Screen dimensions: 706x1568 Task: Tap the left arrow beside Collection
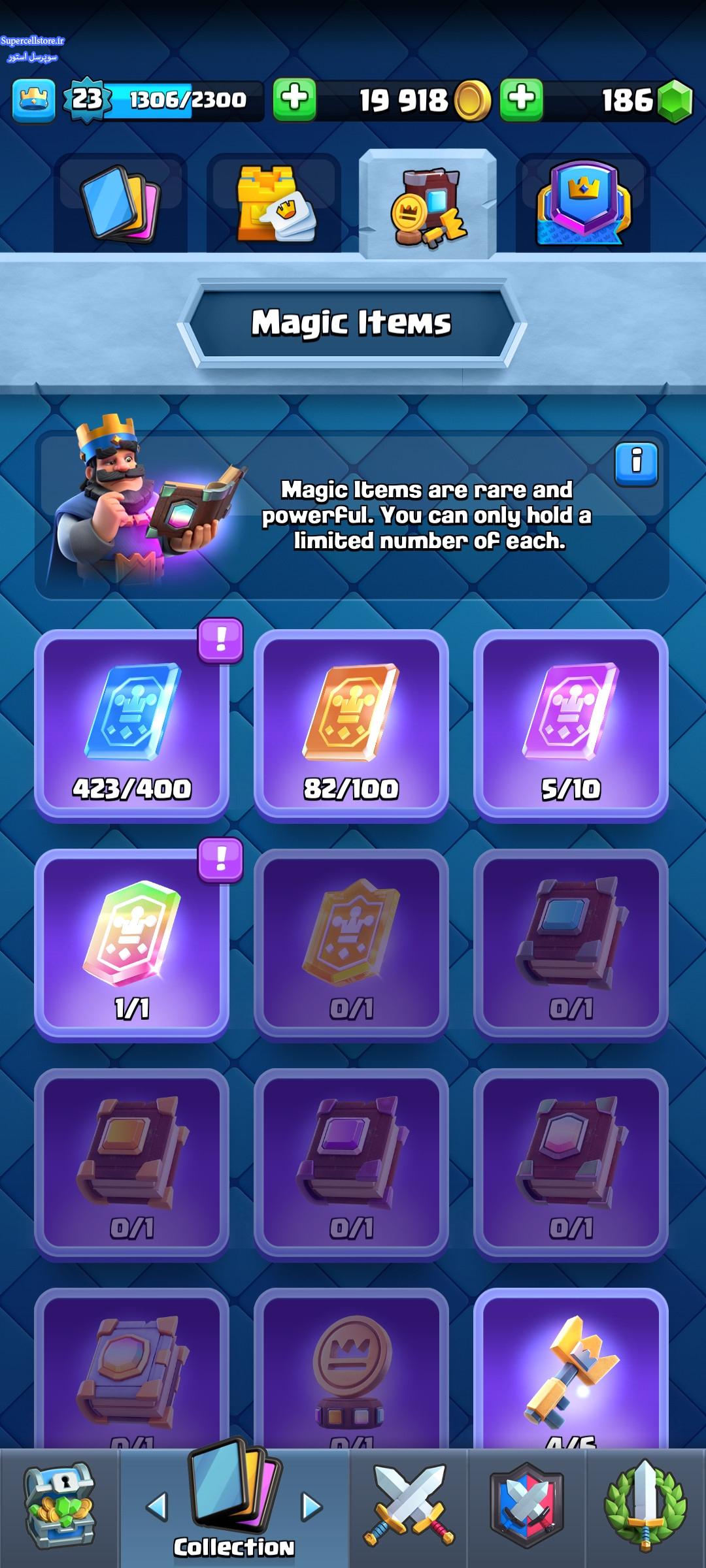[157, 1506]
